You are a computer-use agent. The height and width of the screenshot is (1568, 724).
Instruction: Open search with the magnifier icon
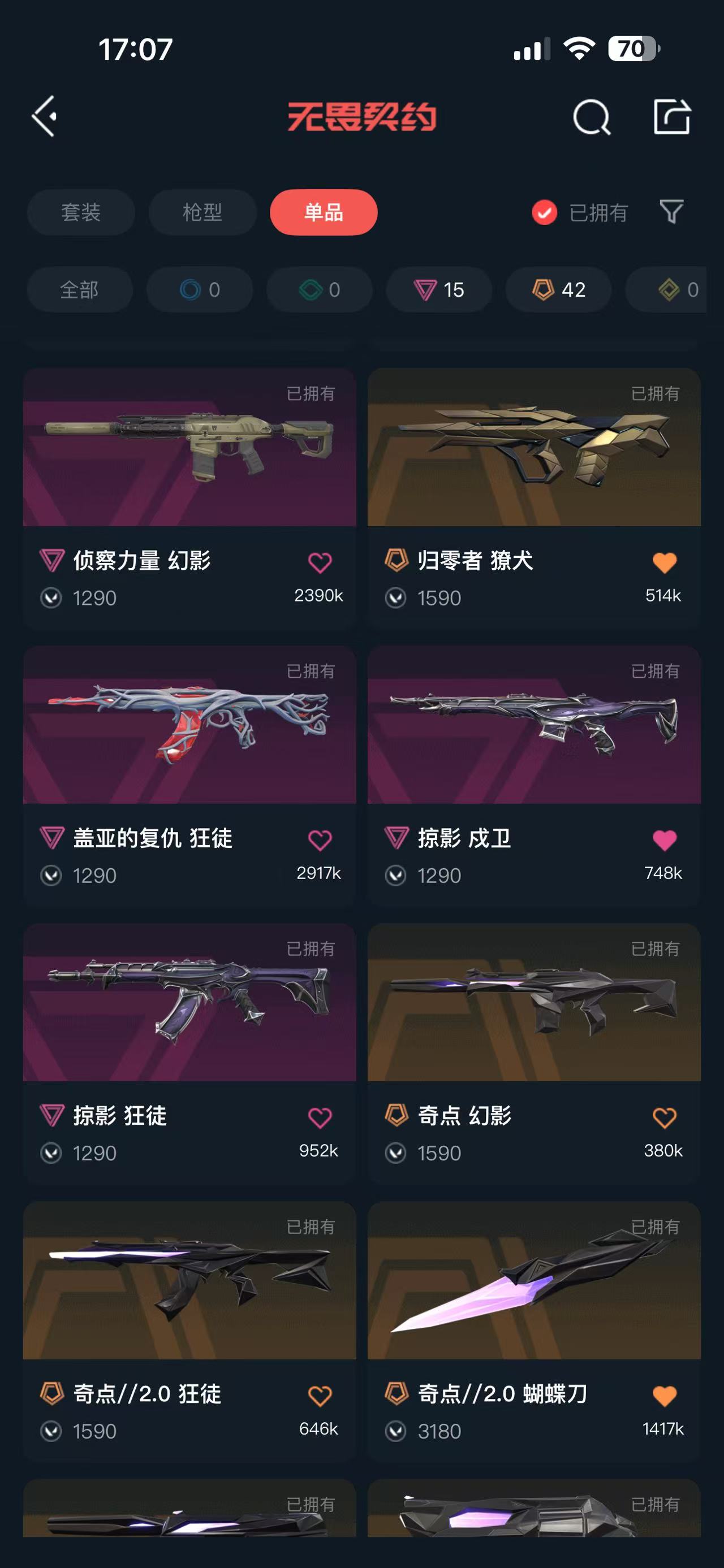[x=591, y=116]
